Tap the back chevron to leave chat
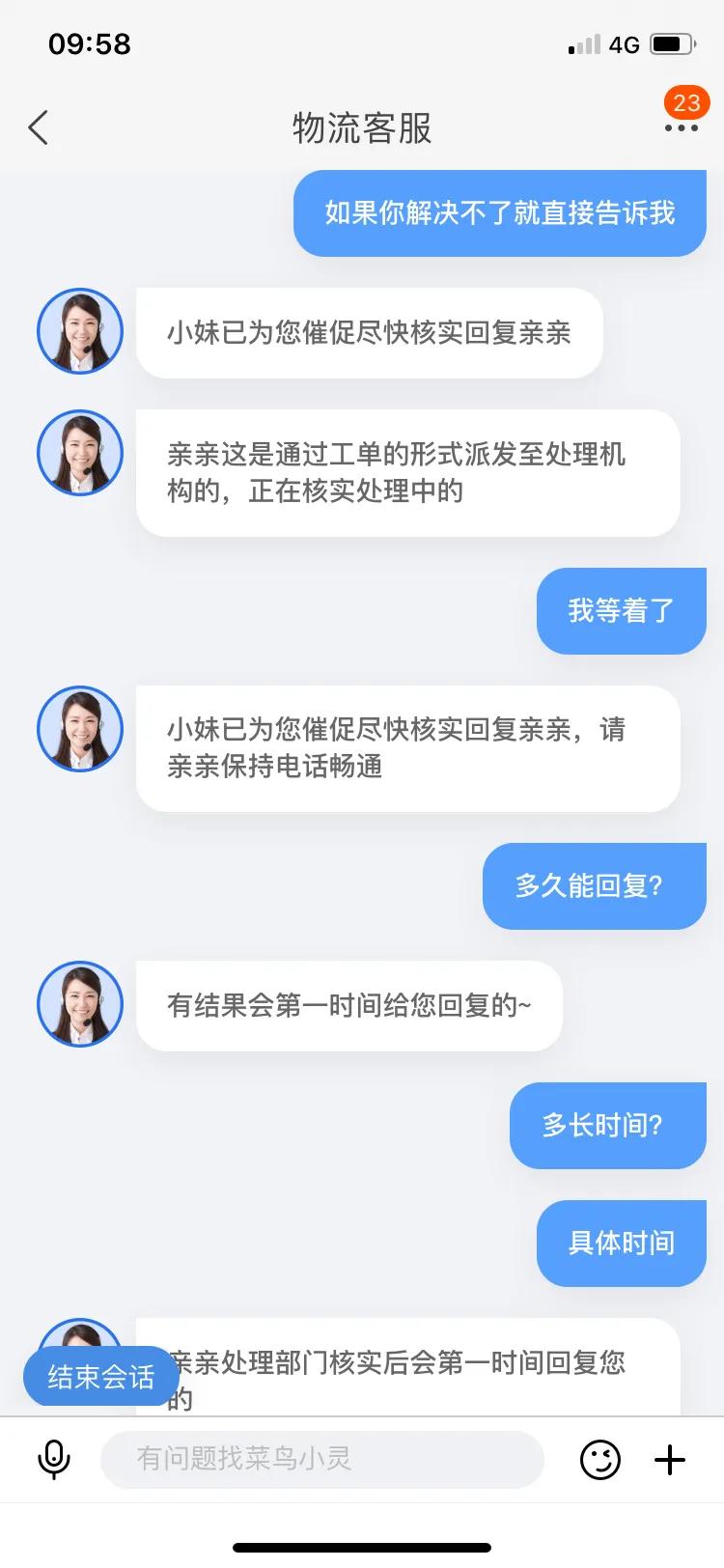 point(38,126)
